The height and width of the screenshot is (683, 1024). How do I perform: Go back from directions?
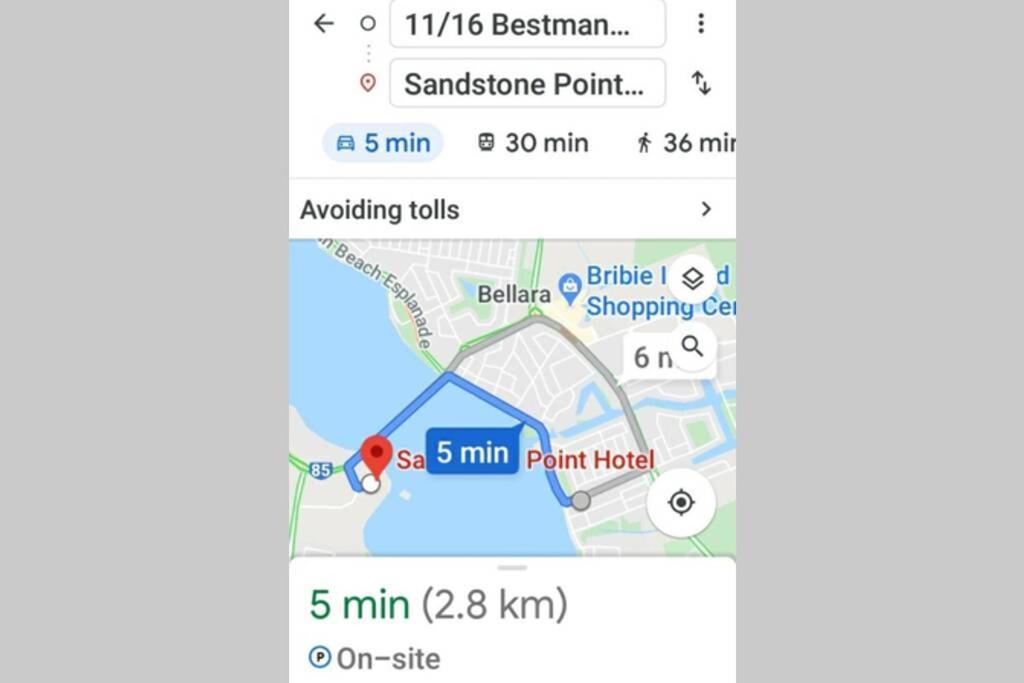[x=323, y=24]
